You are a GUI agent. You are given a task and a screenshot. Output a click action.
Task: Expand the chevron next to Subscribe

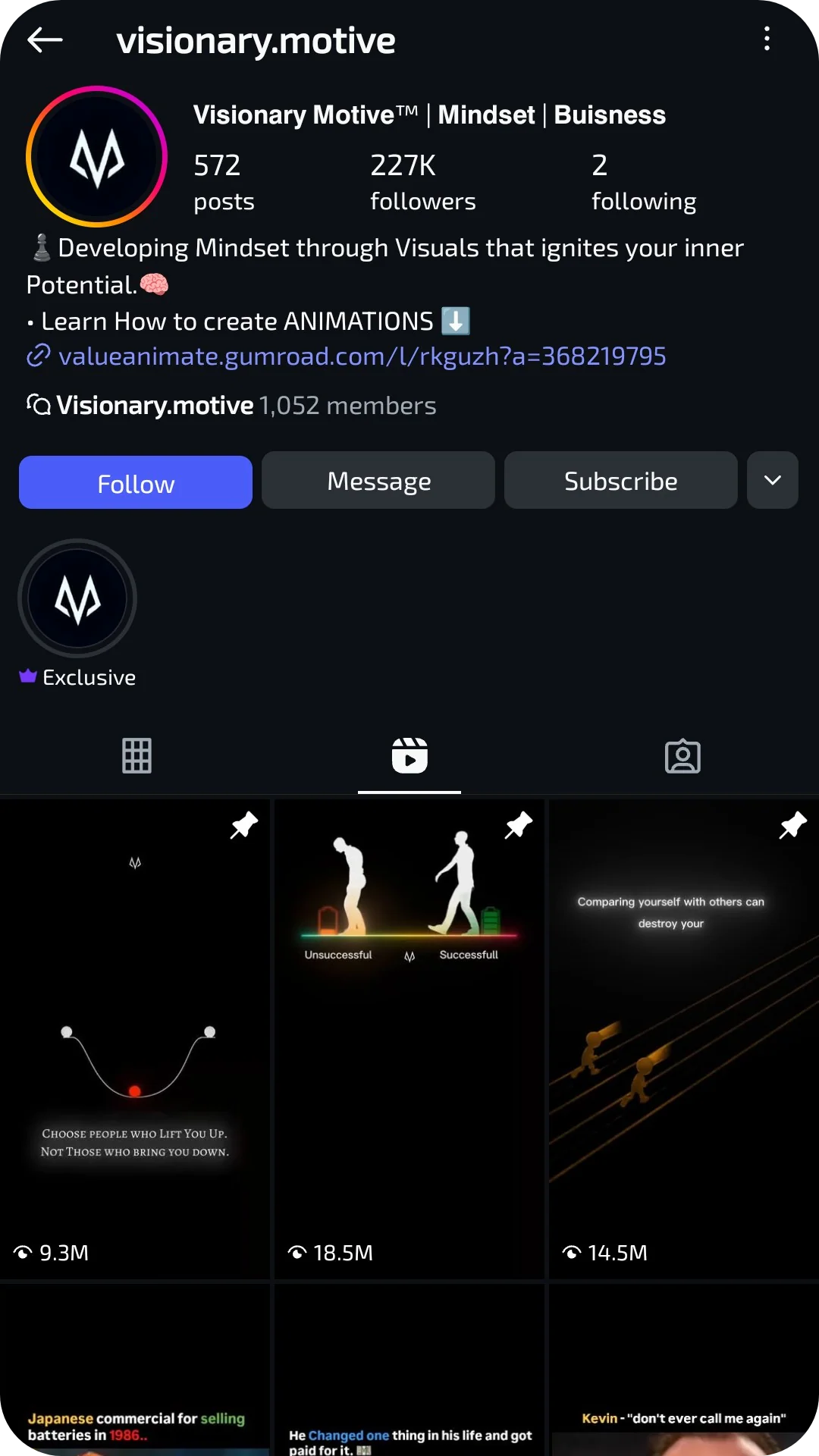click(x=772, y=480)
